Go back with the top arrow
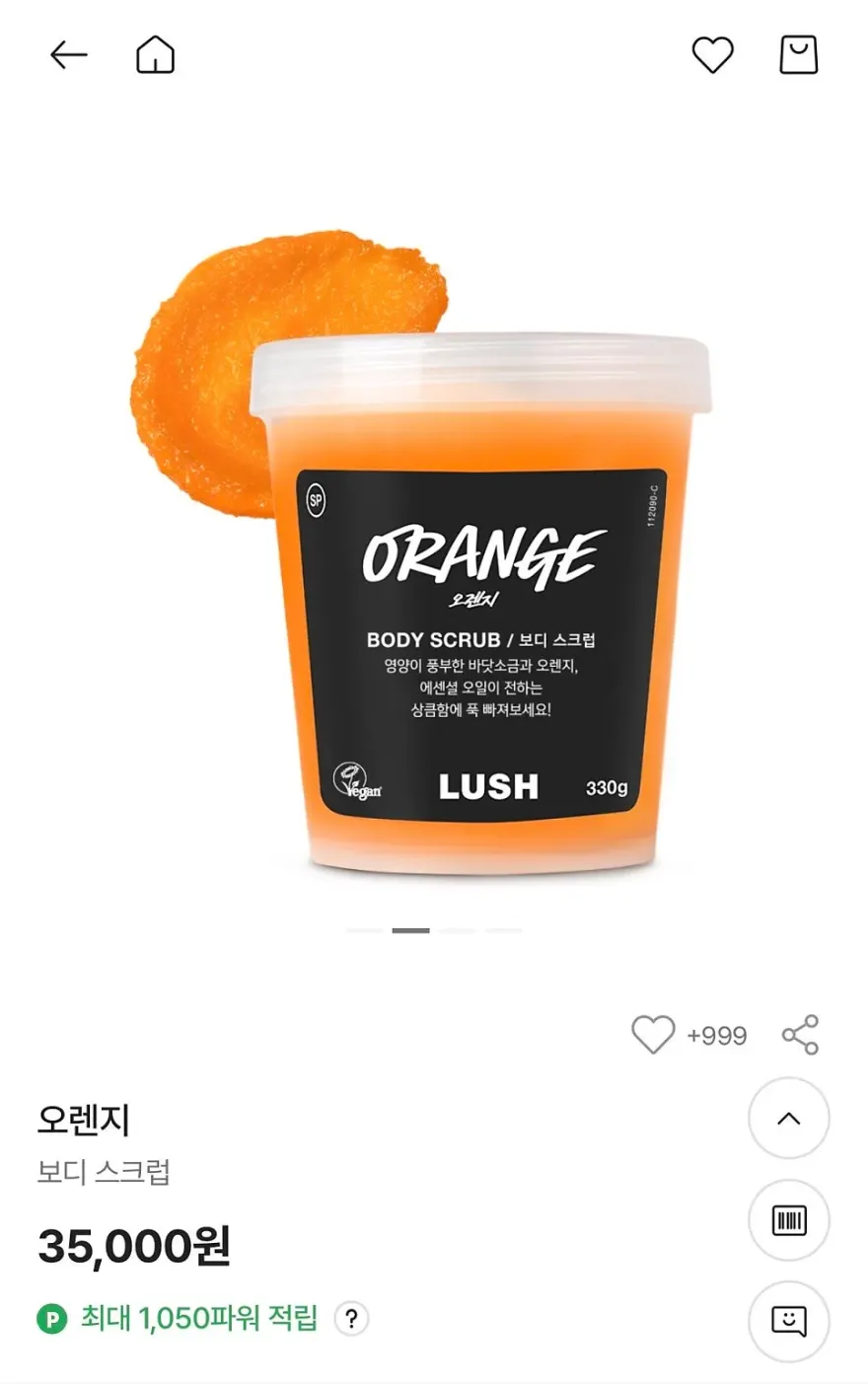This screenshot has width=868, height=1384. point(69,55)
